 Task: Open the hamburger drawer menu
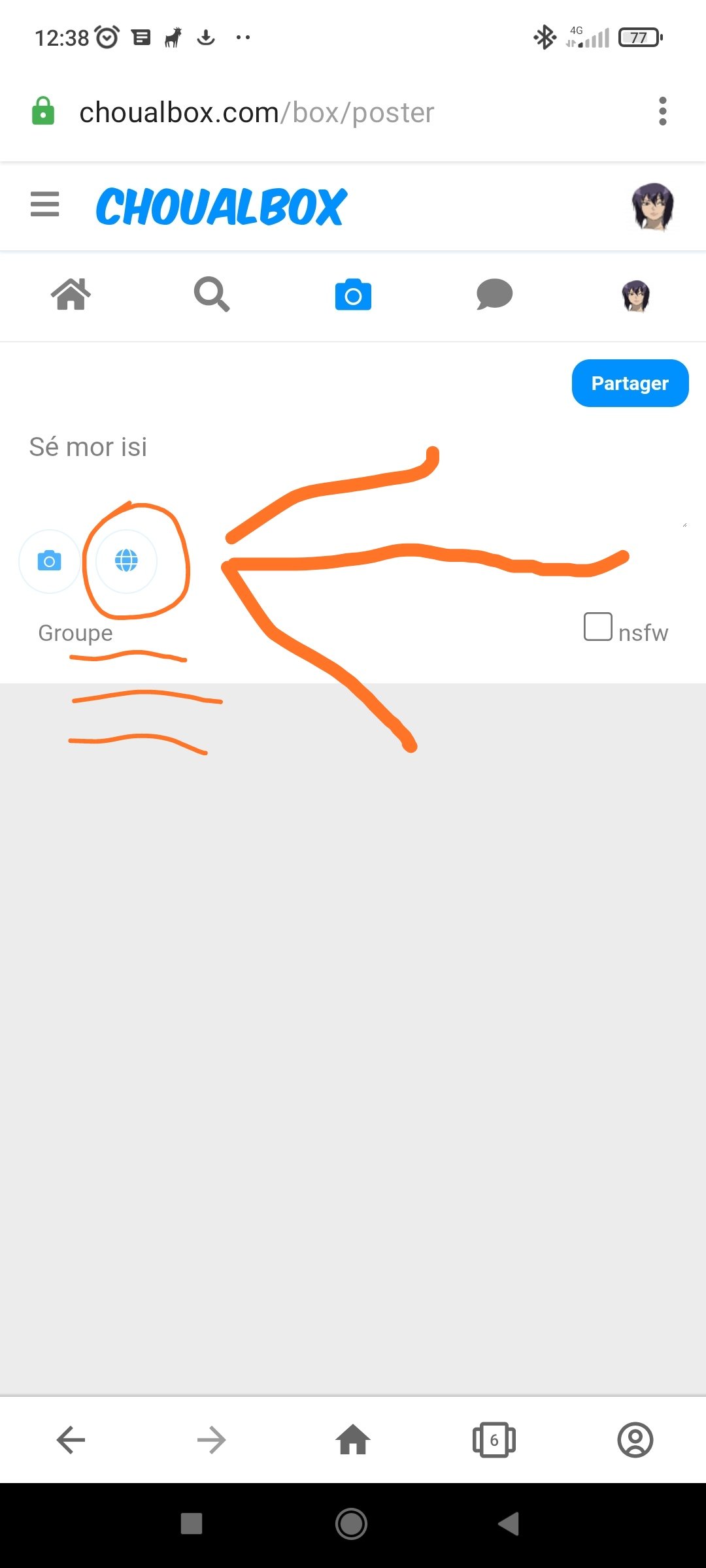pyautogui.click(x=44, y=204)
